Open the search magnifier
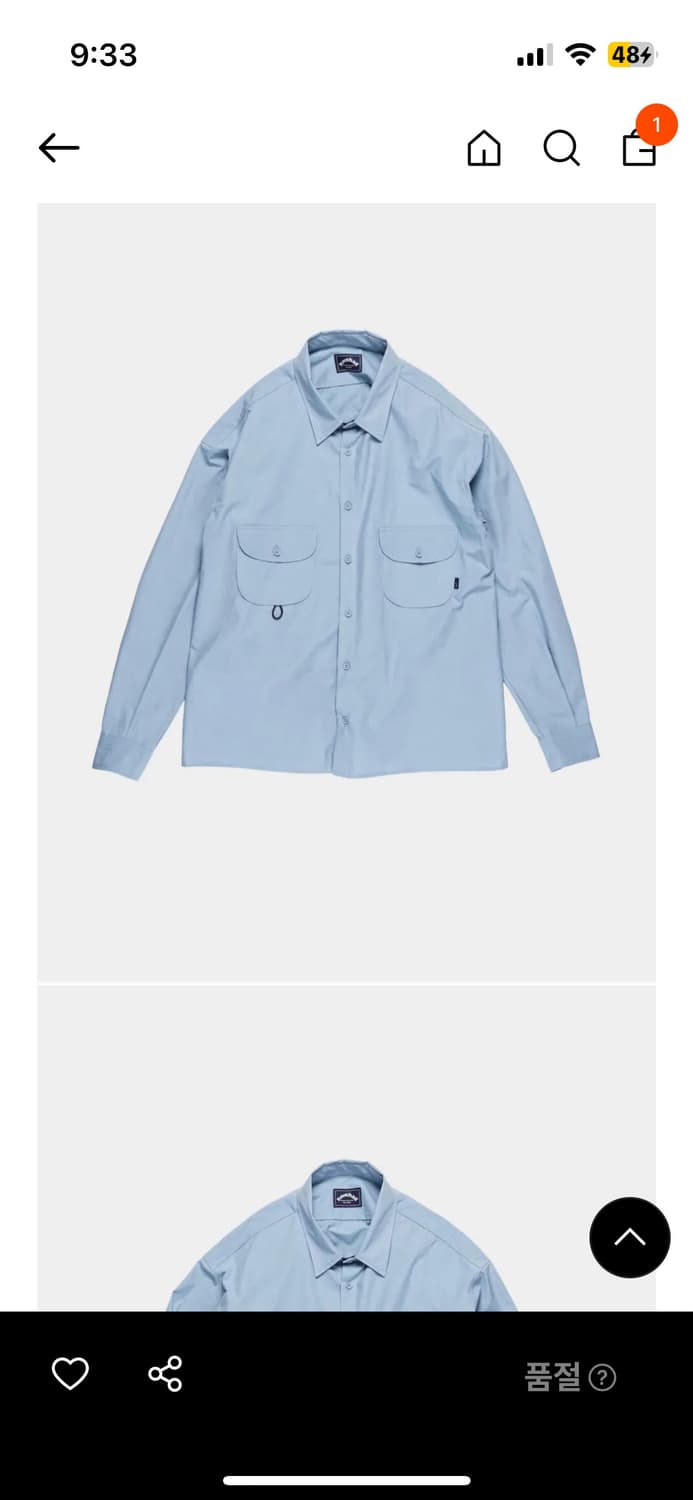693x1500 pixels. pyautogui.click(x=561, y=148)
